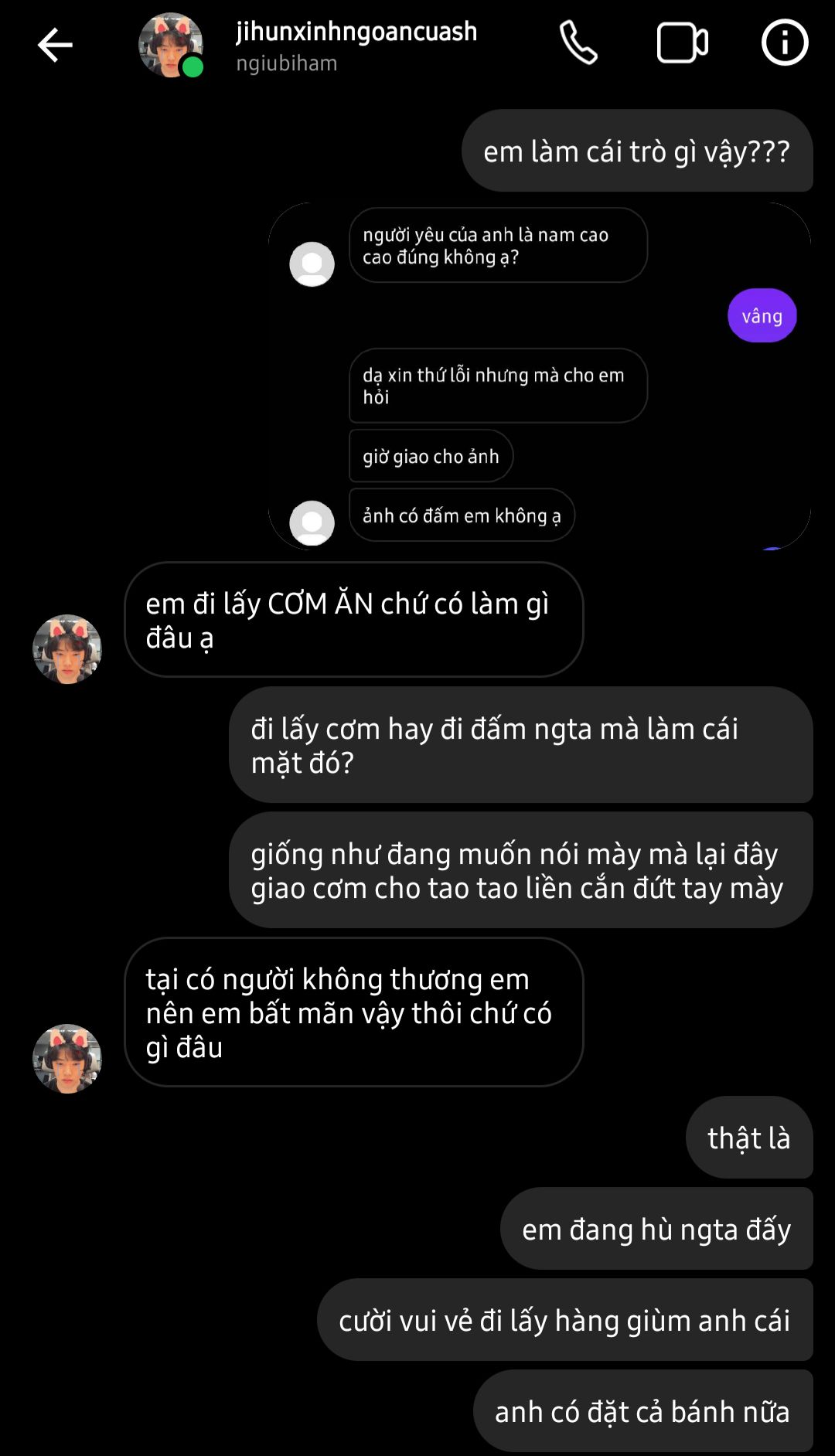
Task: Start a voice call with jihunxinhngoancuash
Action: click(578, 43)
